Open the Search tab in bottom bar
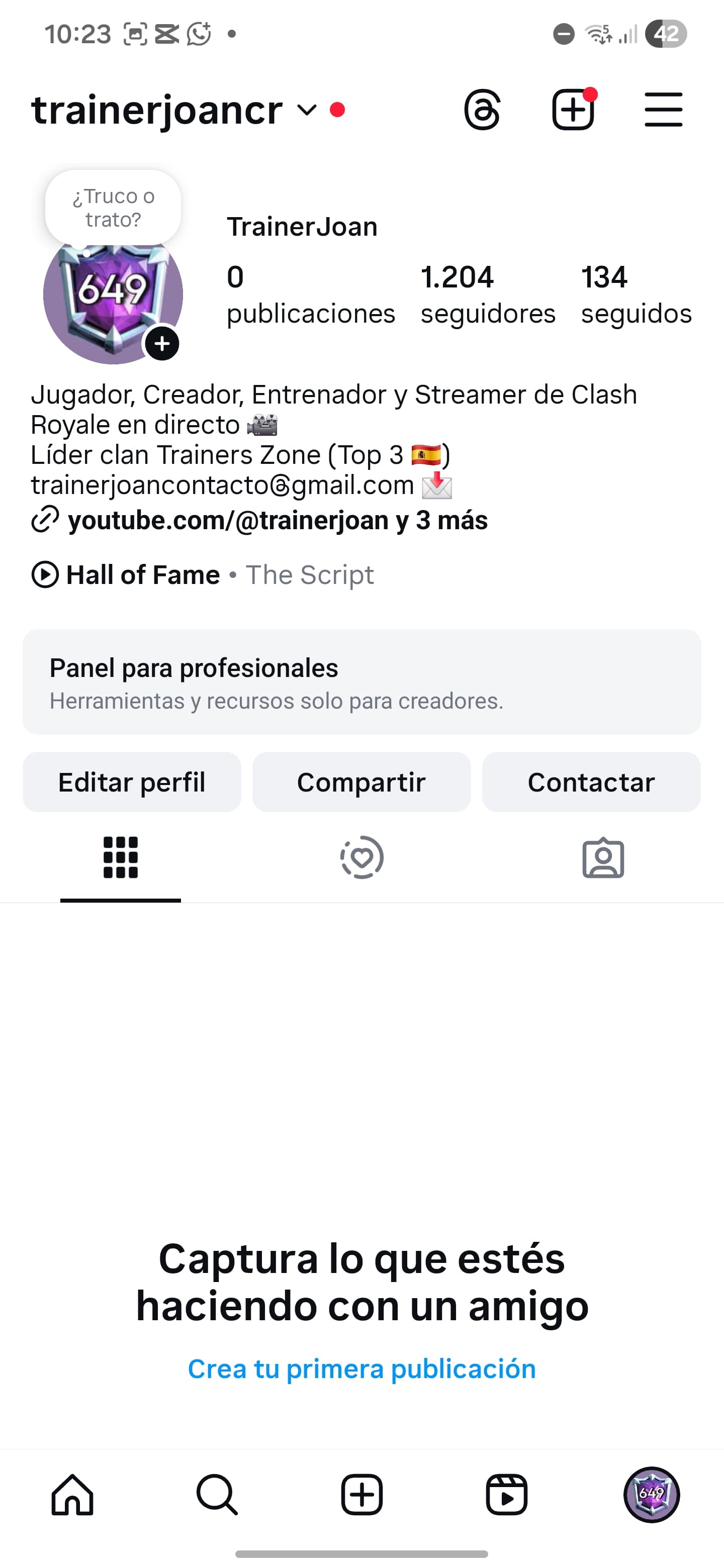This screenshot has width=724, height=1568. point(217,1494)
